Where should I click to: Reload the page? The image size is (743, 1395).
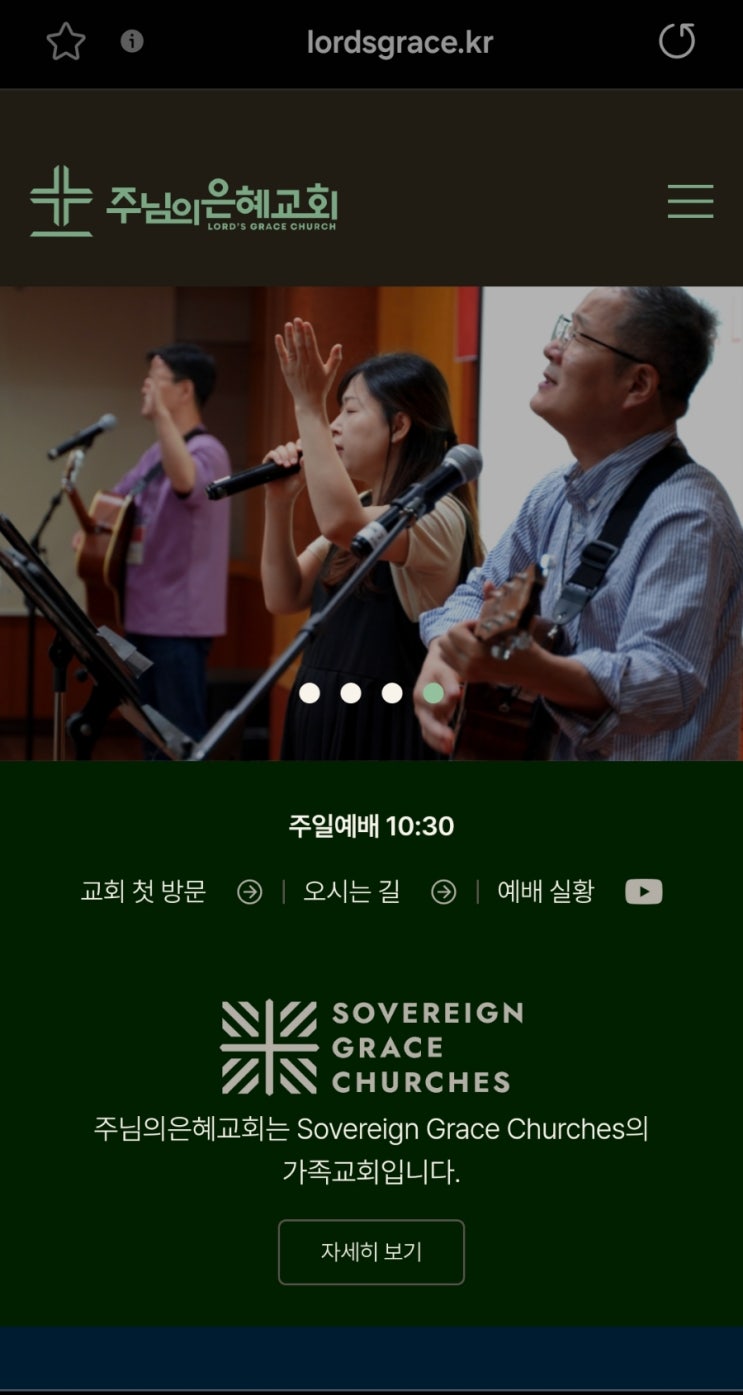point(677,41)
